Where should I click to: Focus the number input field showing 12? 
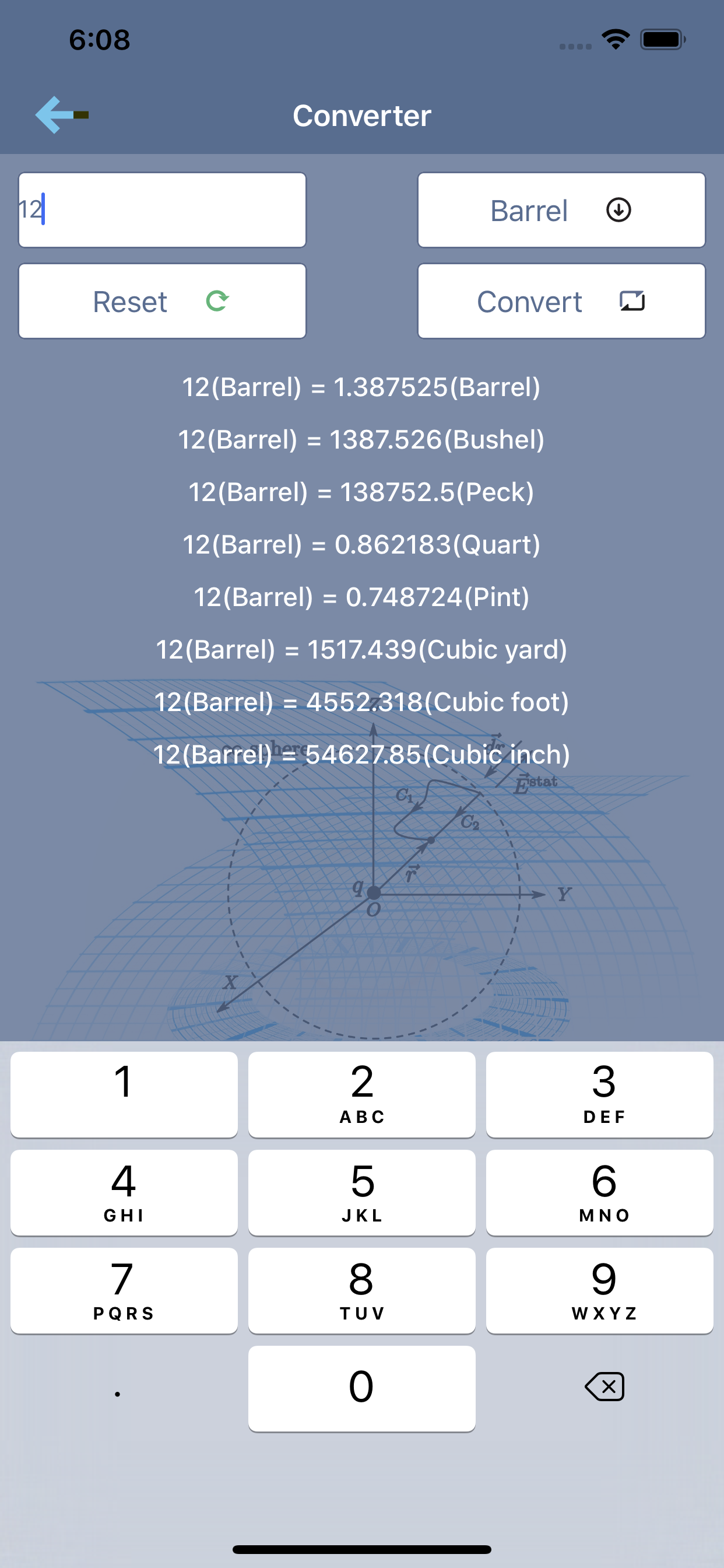click(x=162, y=210)
